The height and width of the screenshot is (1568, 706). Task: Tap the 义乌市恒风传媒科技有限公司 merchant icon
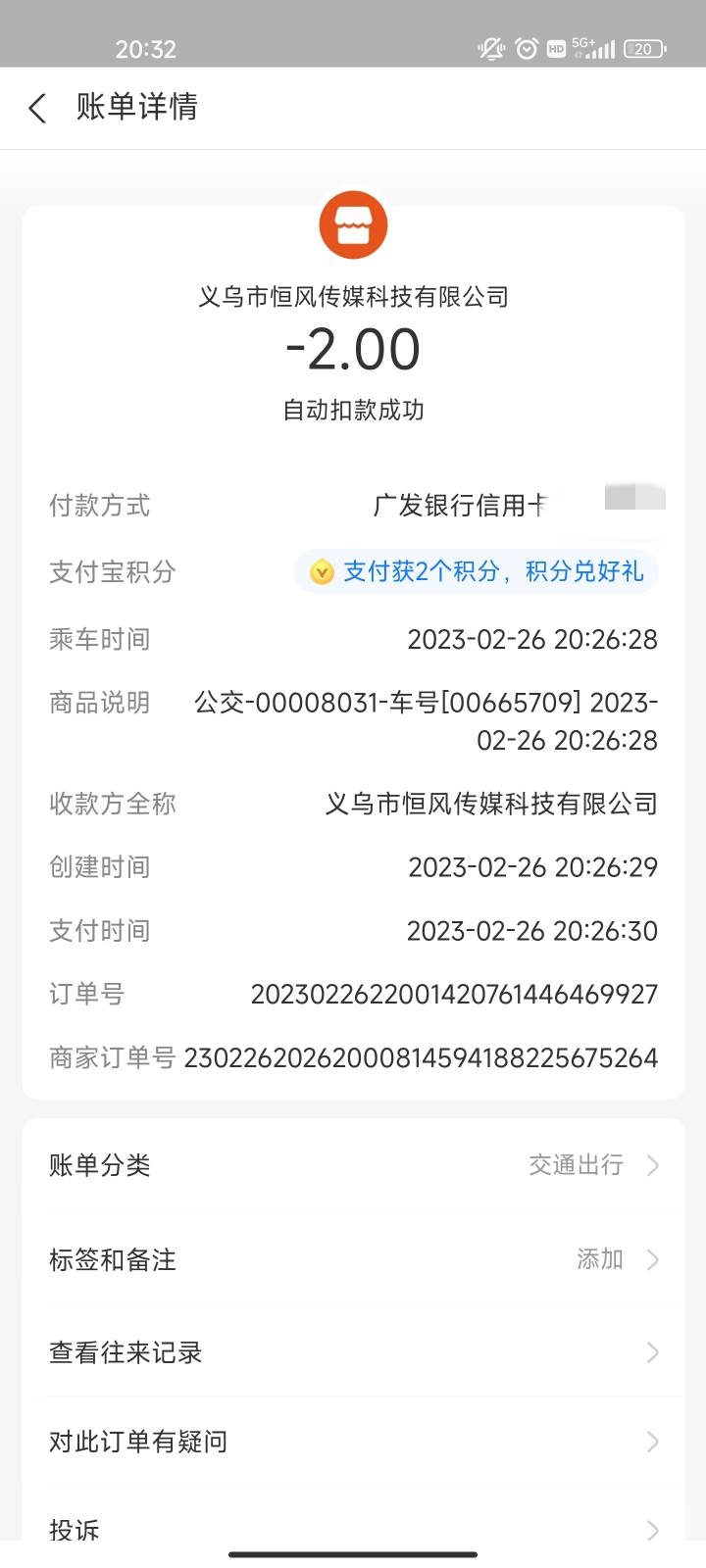[353, 225]
